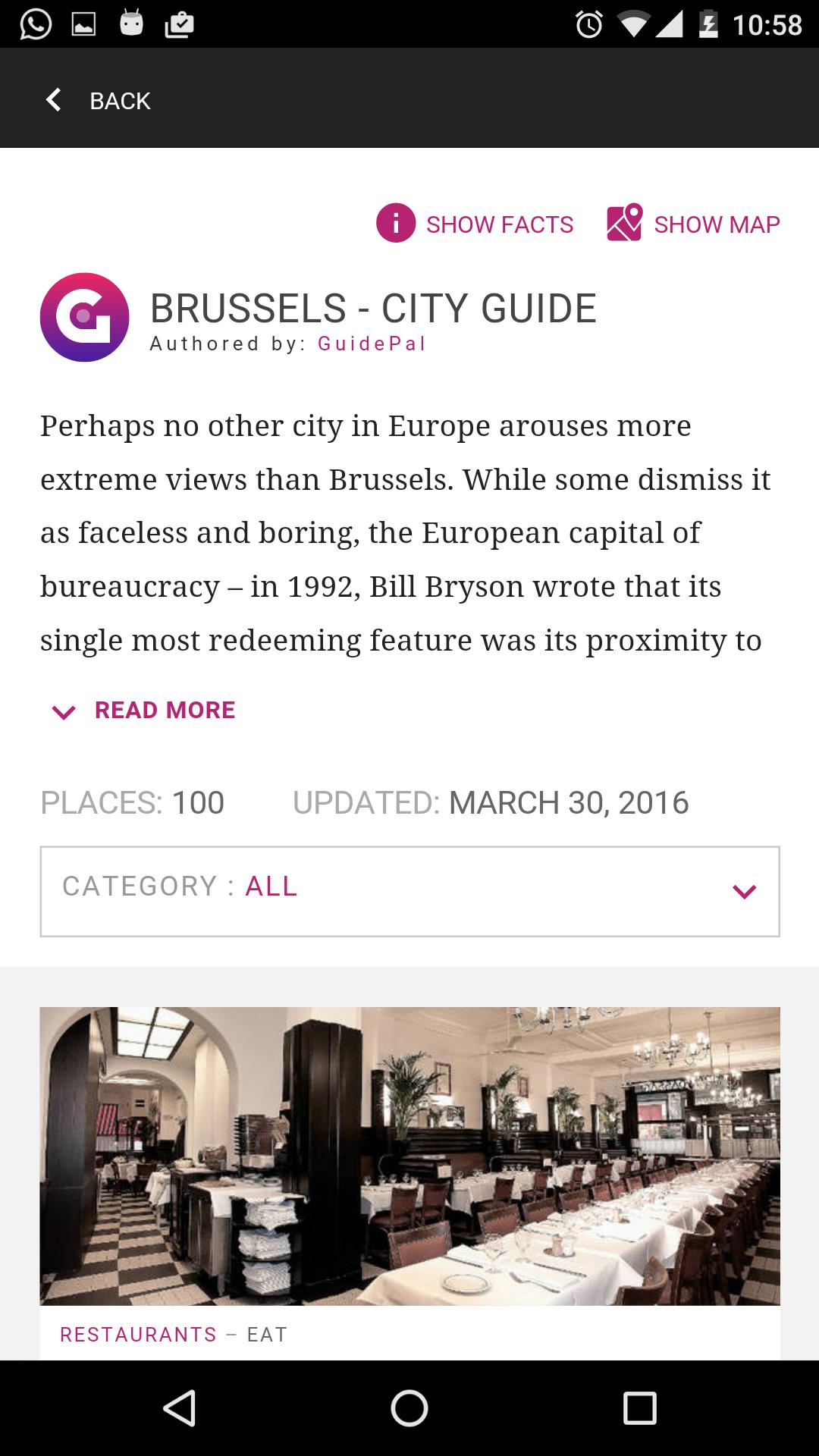This screenshot has height=1456, width=819.
Task: Toggle the Read More section open
Action: [164, 710]
